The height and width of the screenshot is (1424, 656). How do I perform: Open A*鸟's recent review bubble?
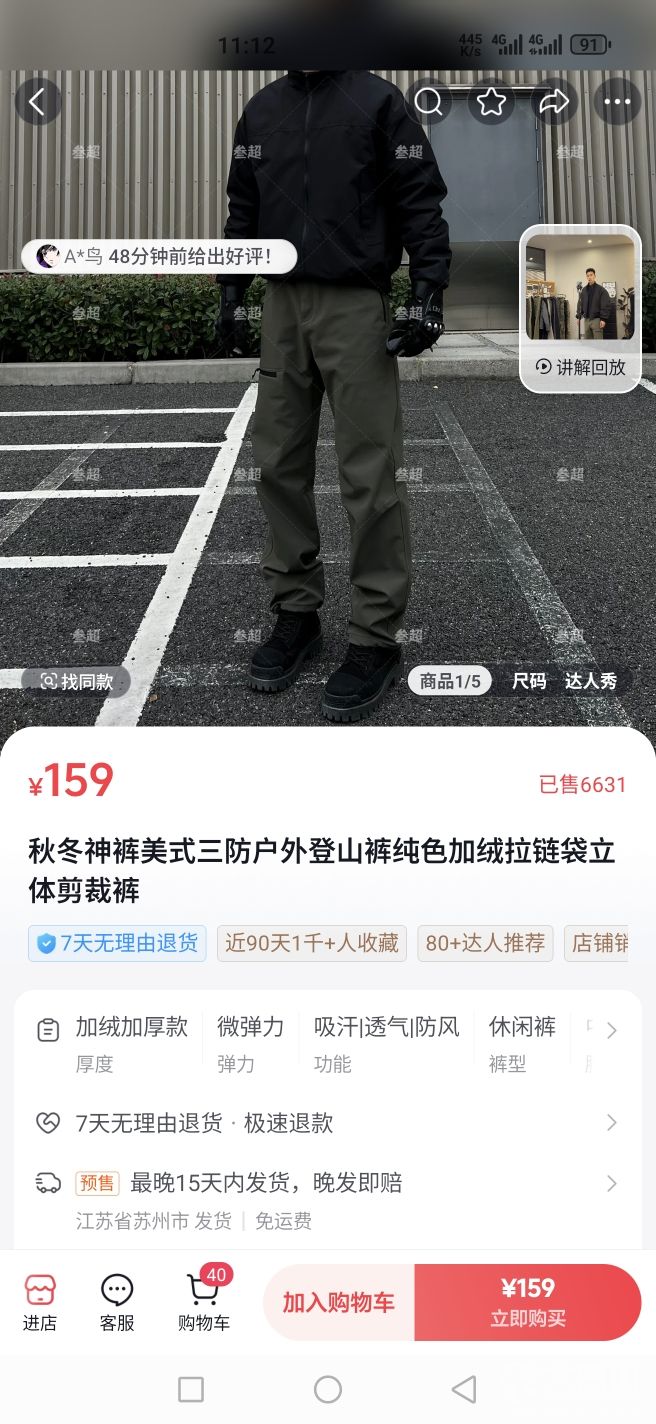click(161, 257)
